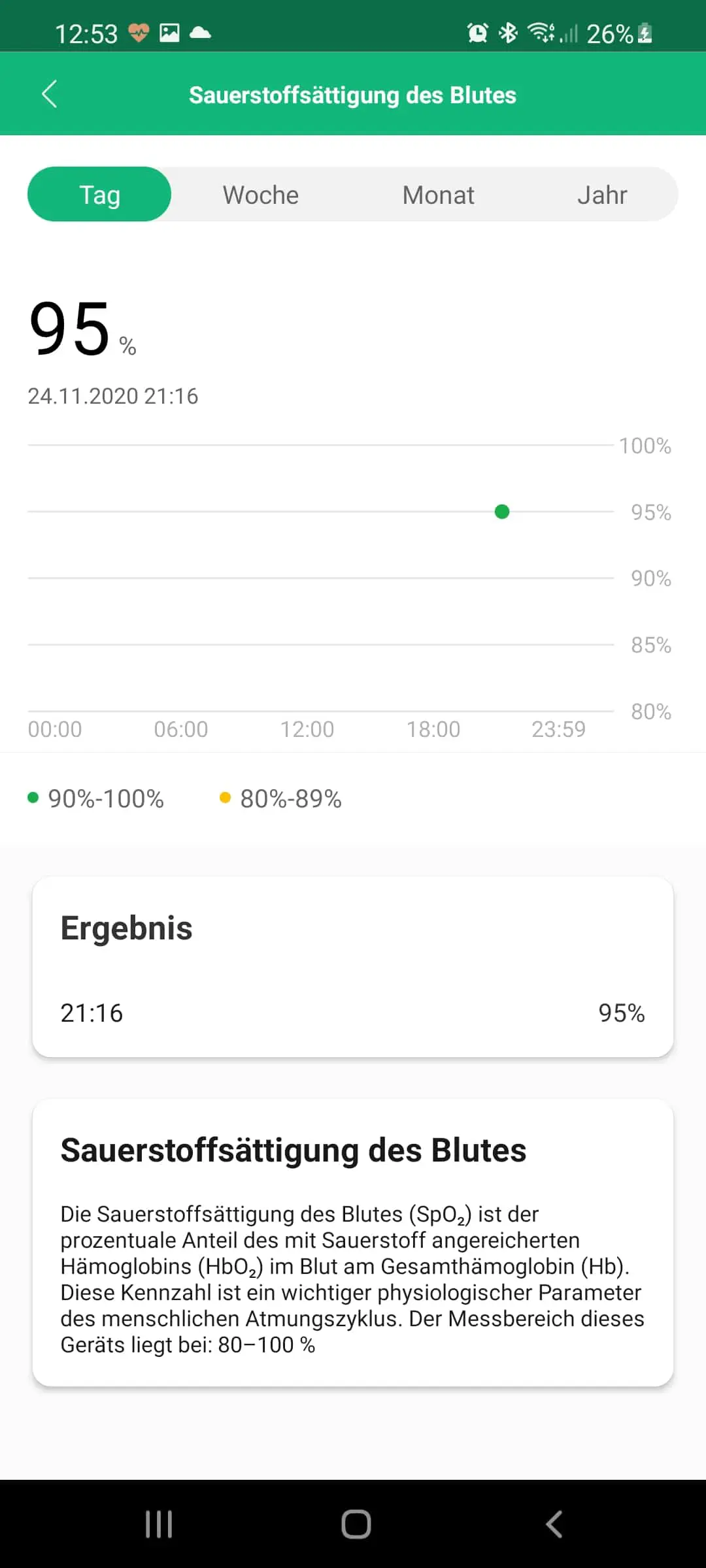The height and width of the screenshot is (1568, 706).
Task: Go back using the header arrow
Action: pos(50,95)
